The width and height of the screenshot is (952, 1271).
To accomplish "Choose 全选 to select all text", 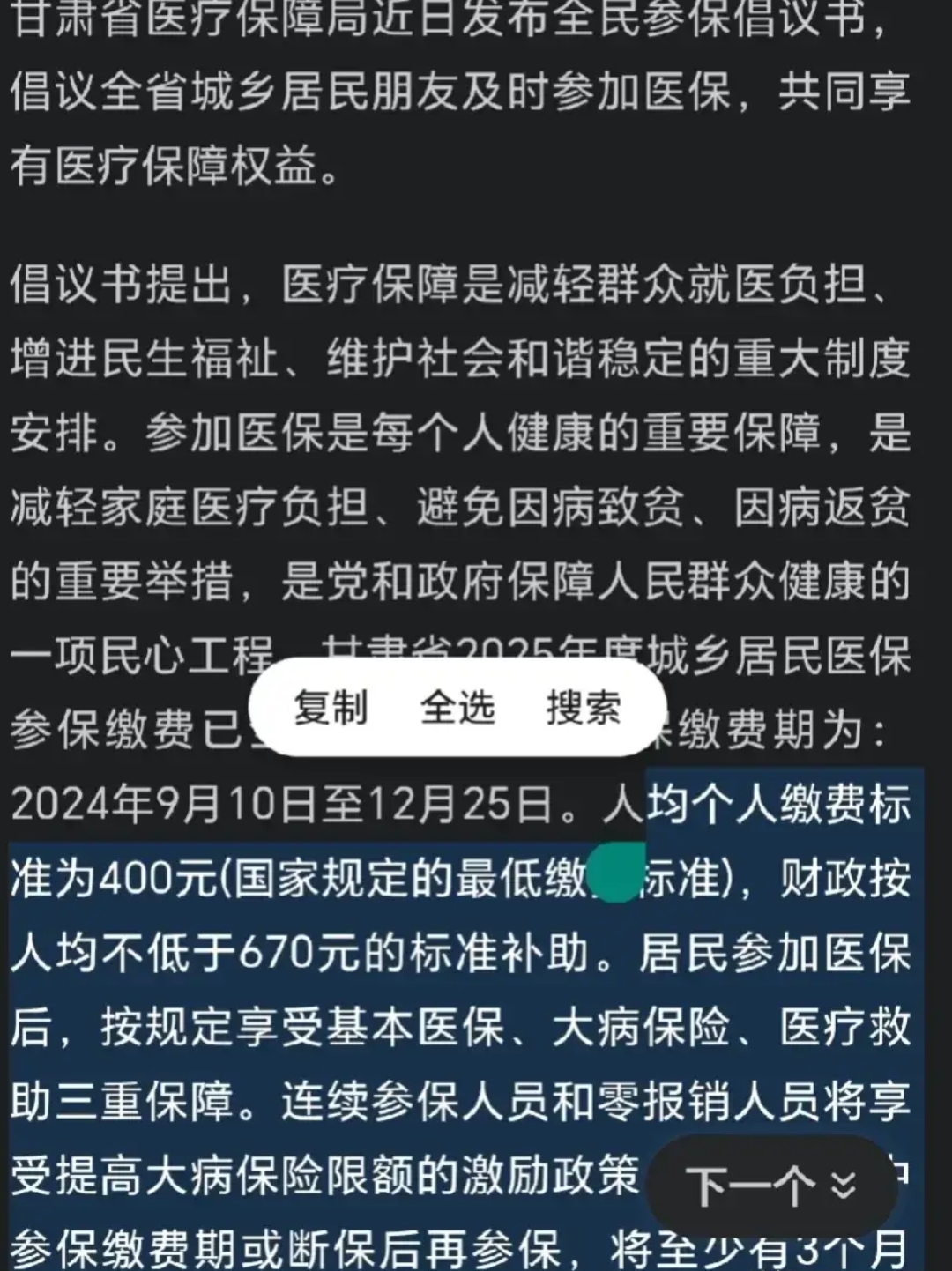I will click(x=457, y=708).
